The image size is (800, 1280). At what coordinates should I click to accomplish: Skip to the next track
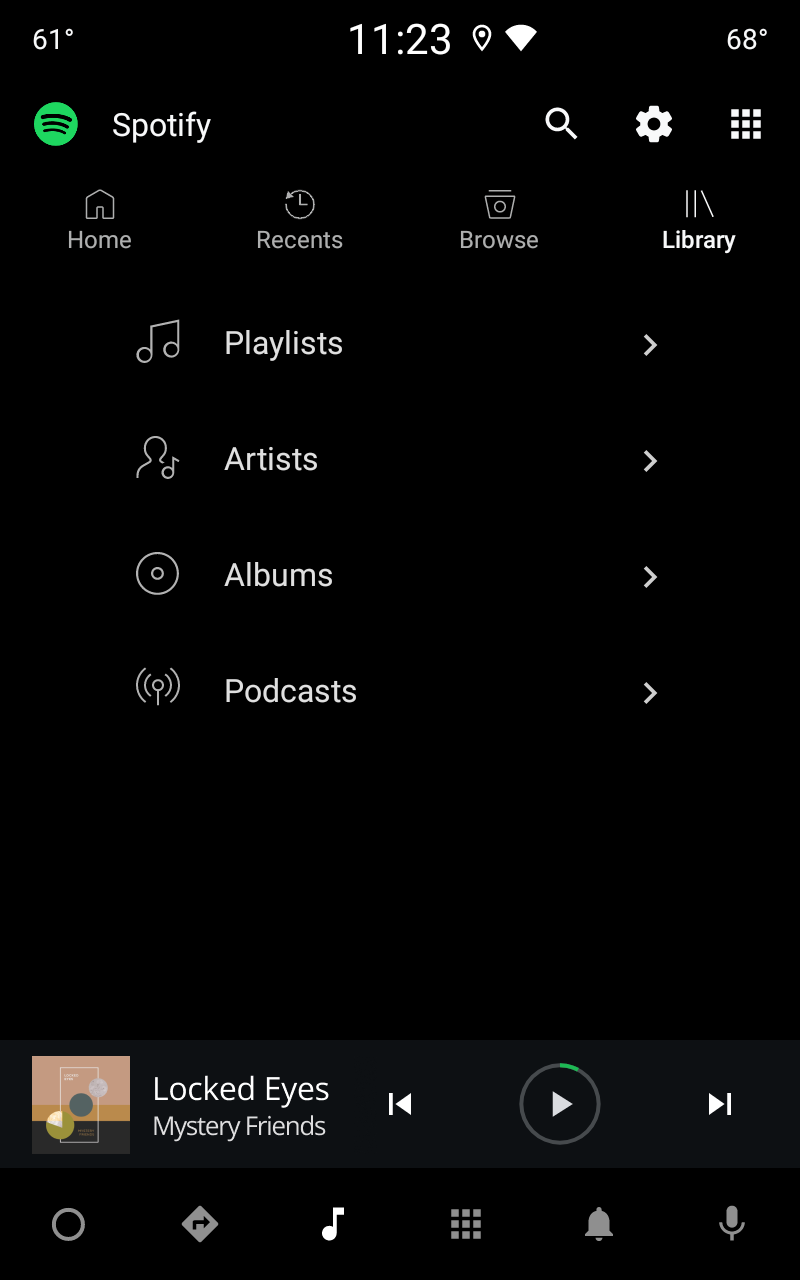[x=719, y=1104]
